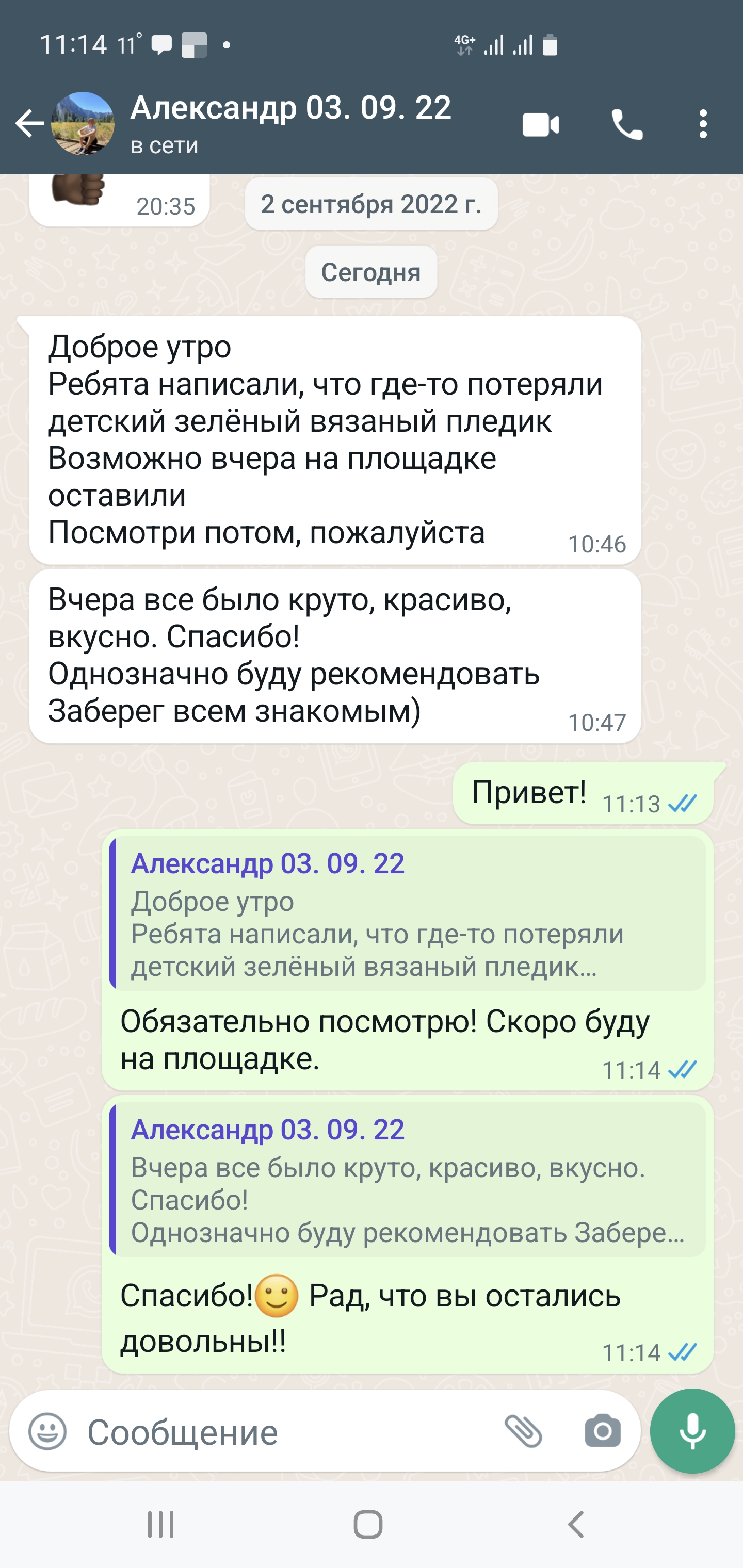Screen dimensions: 743x1568
Task: Jump to quoted message 'Вчера все было круто'
Action: tap(407, 1180)
